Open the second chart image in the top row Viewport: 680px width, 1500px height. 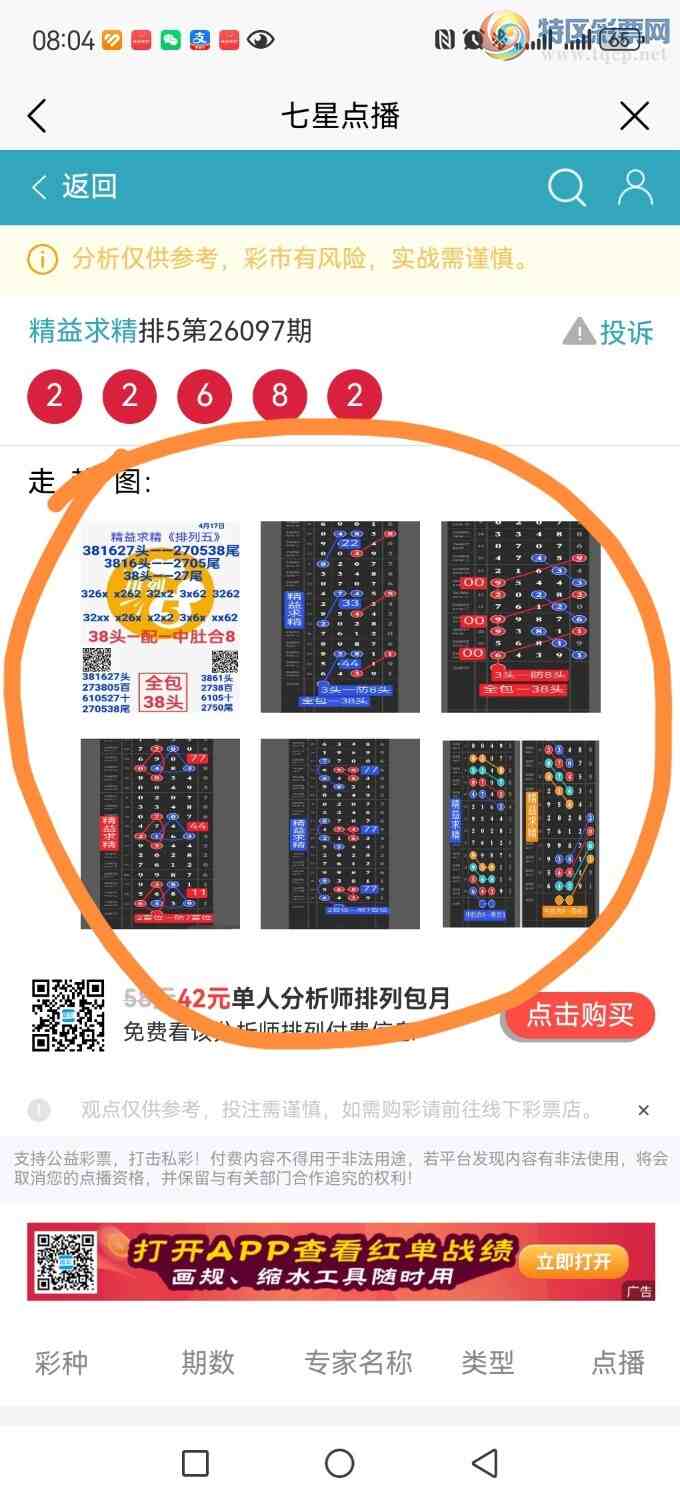tap(340, 617)
